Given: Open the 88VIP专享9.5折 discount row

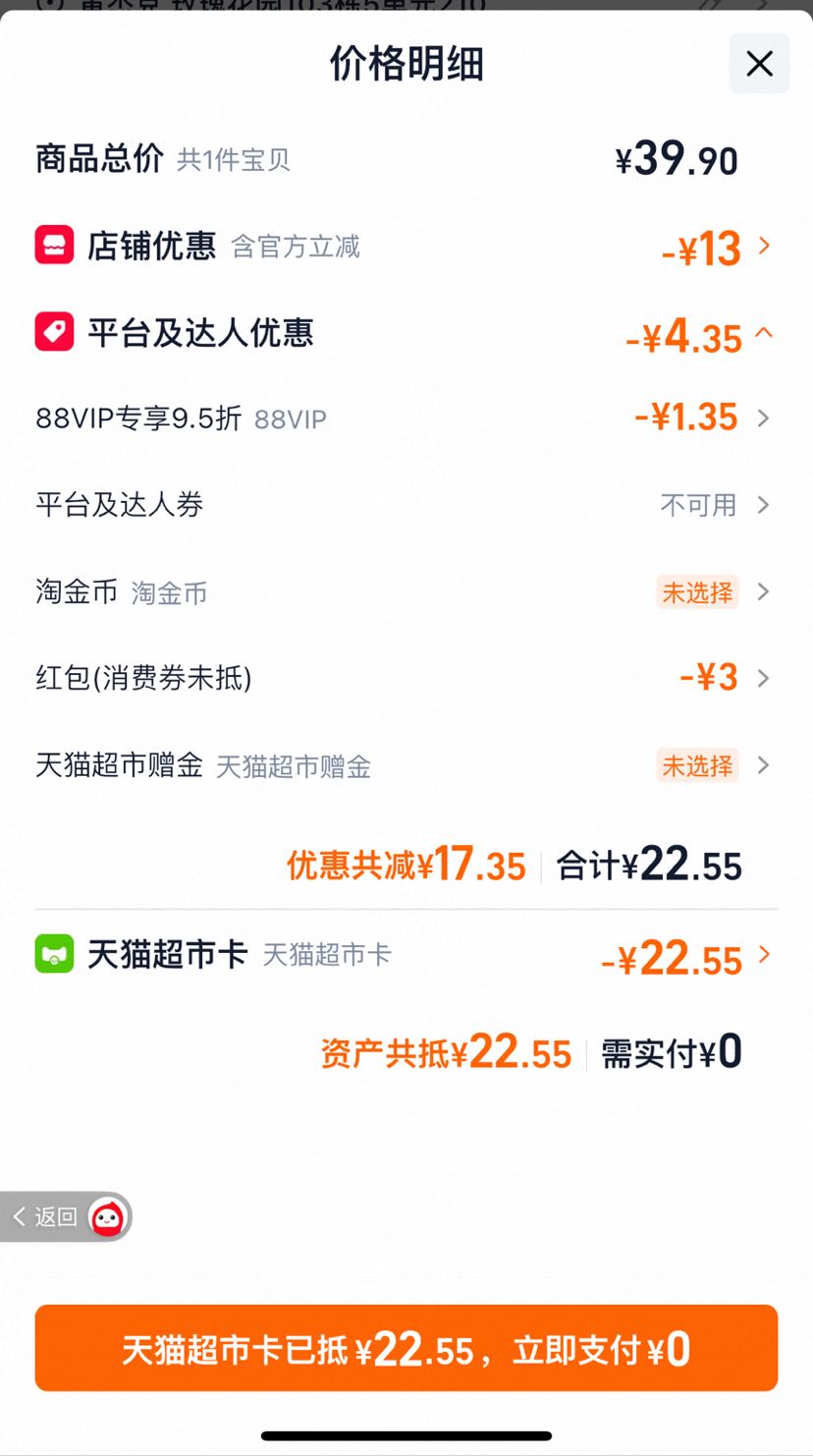Looking at the screenshot, I should 406,419.
